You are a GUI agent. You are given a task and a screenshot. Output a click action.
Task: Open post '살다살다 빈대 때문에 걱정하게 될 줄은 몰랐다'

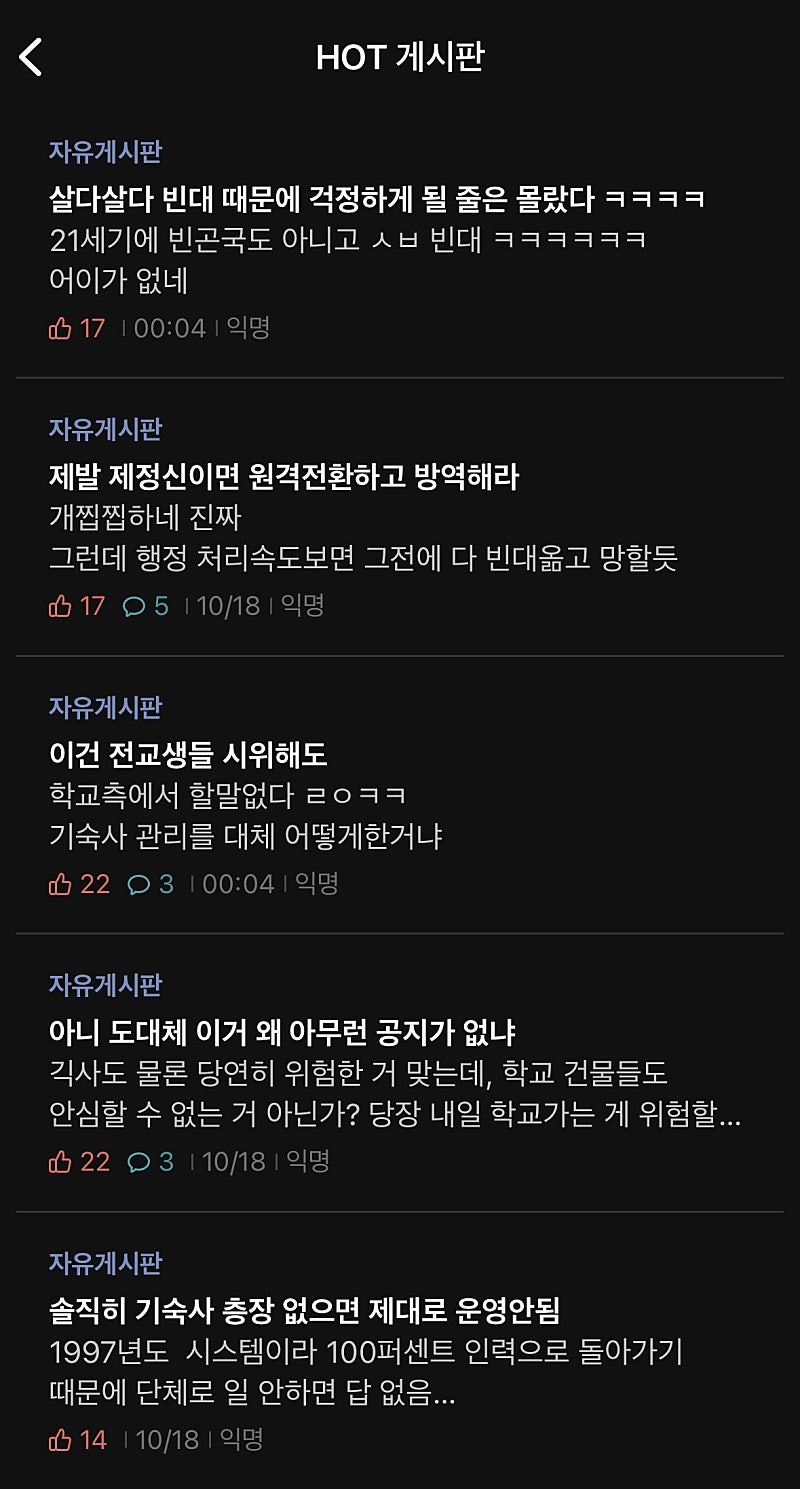(376, 199)
